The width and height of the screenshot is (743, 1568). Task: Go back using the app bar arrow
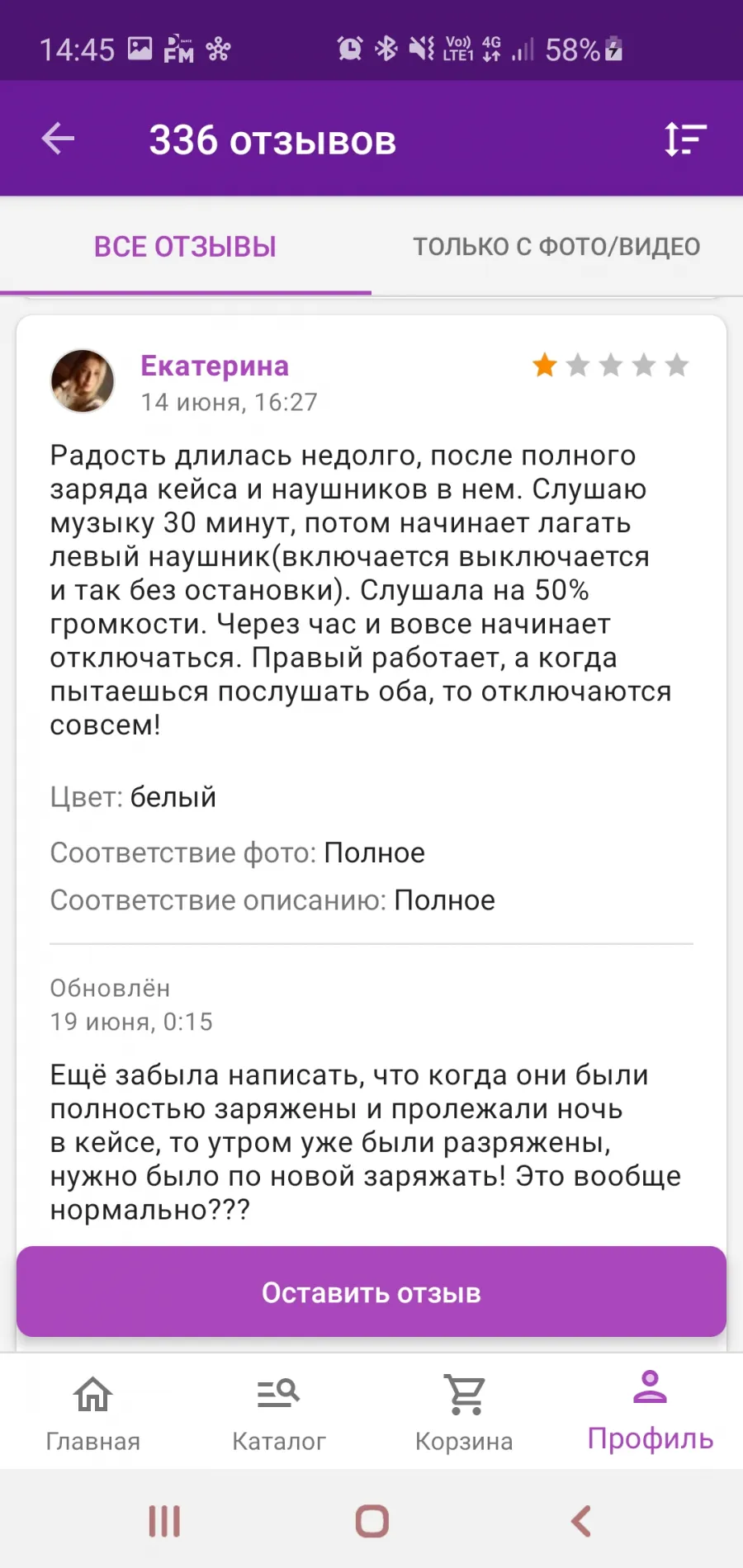58,139
